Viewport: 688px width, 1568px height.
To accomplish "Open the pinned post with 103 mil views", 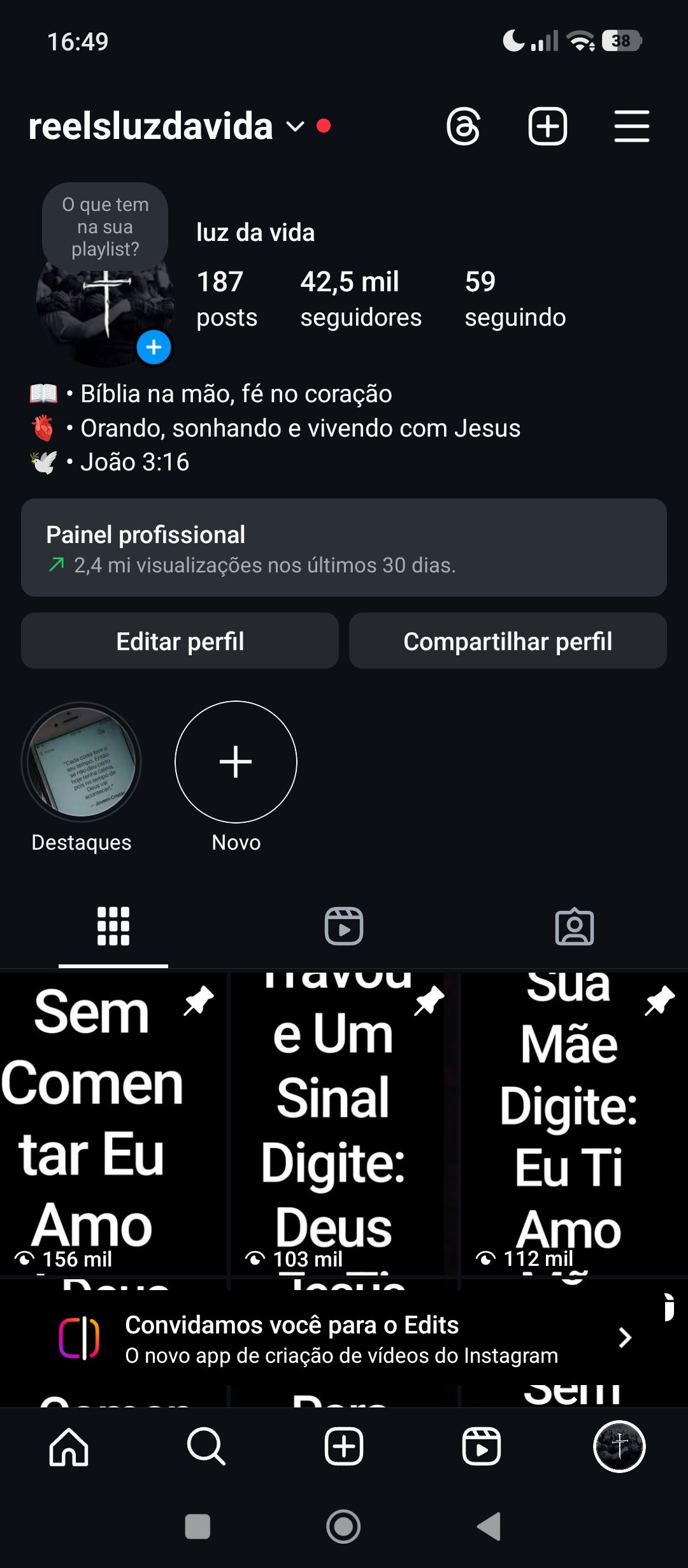I will 344,1122.
